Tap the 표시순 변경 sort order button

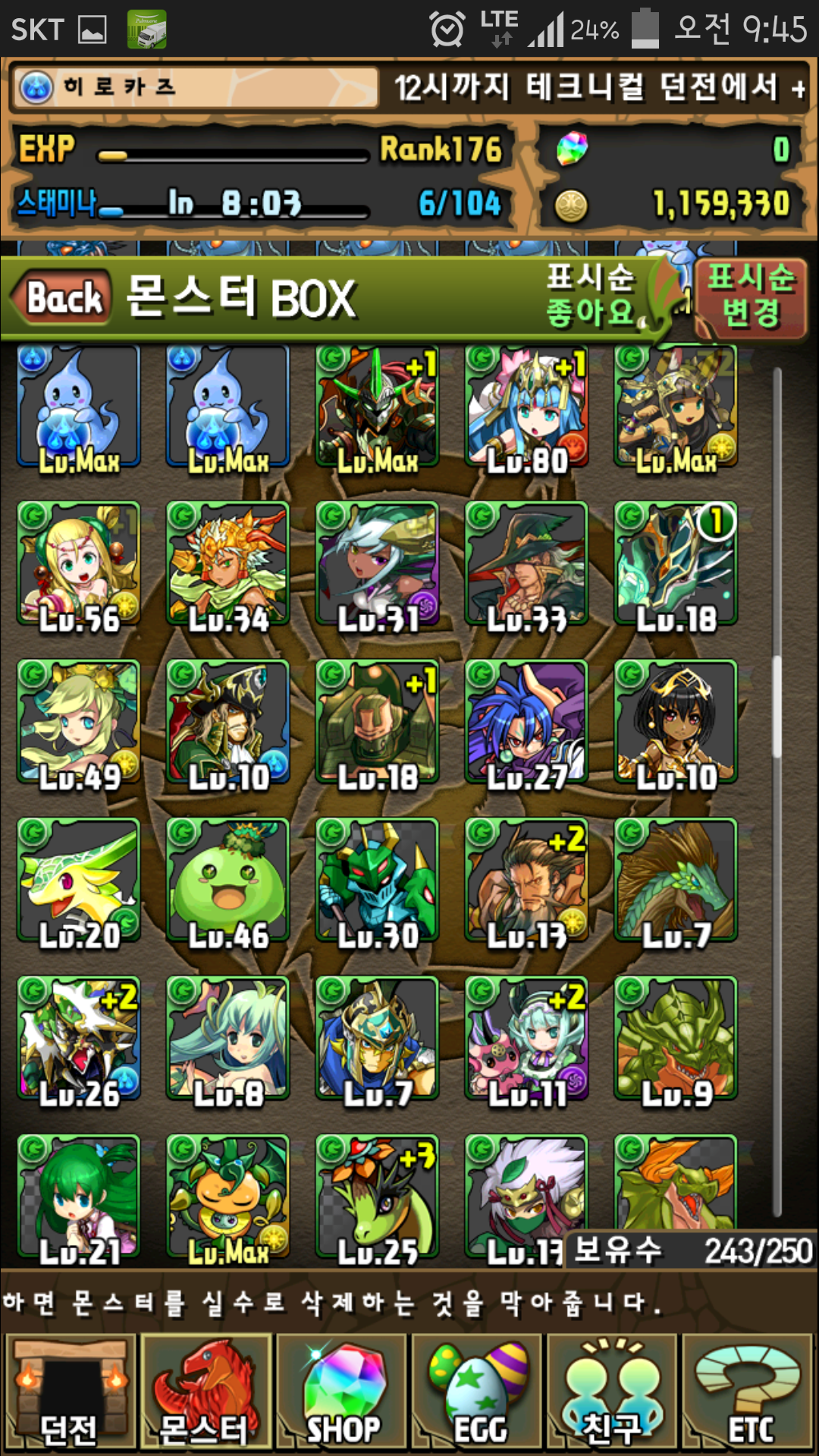coord(750,296)
